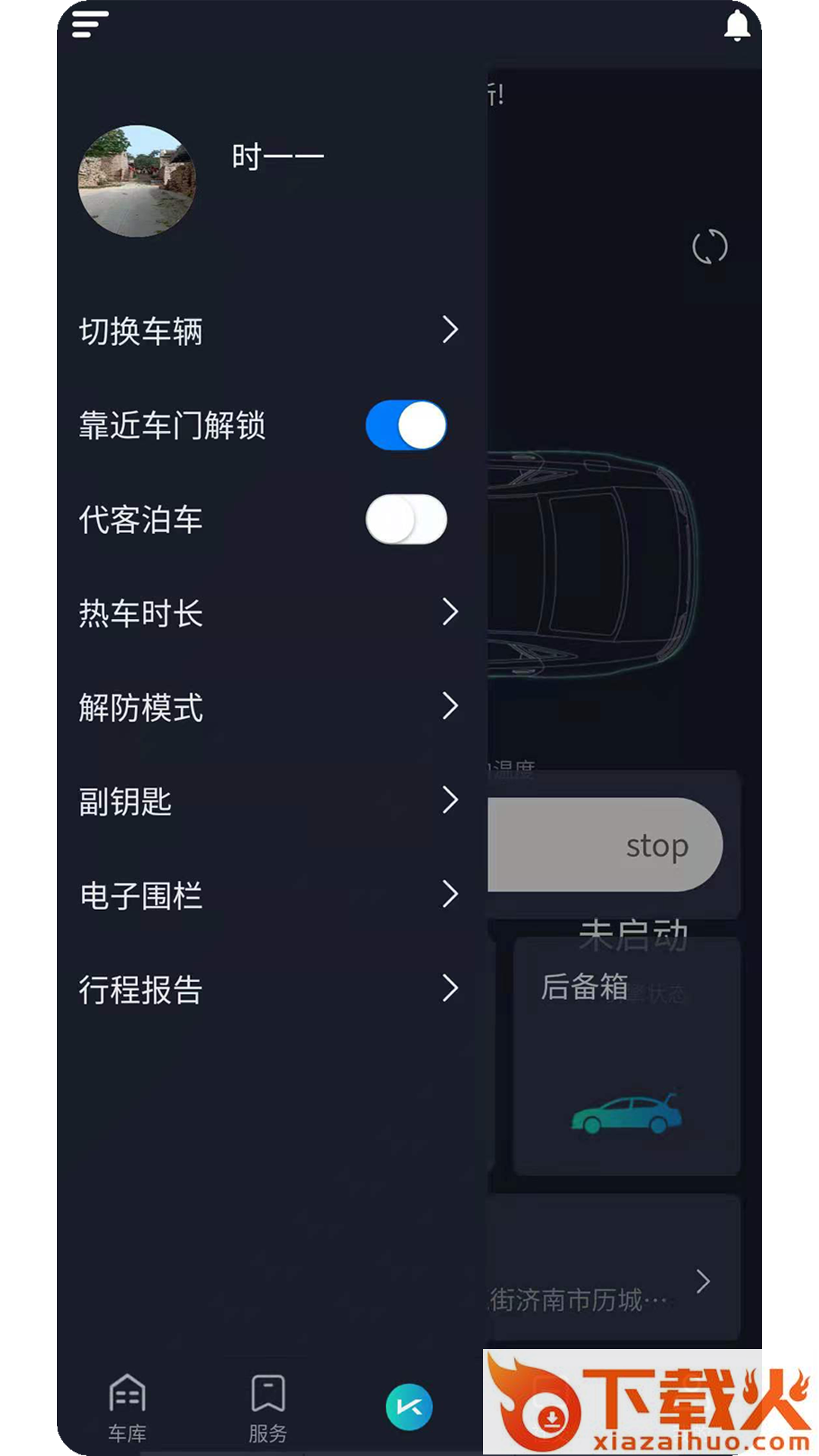Open 切换车辆 to switch vehicle
The width and height of the screenshot is (819, 1456).
[x=271, y=331]
